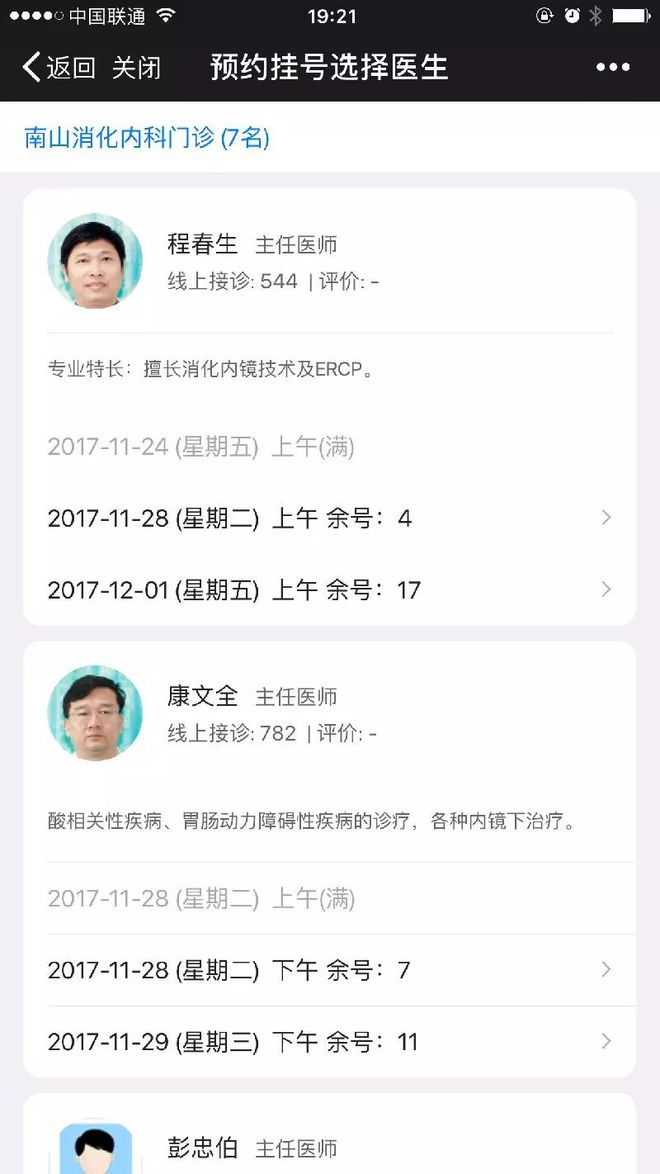Choose 康文全's 2017-11-29 下午 slot
660x1174 pixels.
[329, 1042]
